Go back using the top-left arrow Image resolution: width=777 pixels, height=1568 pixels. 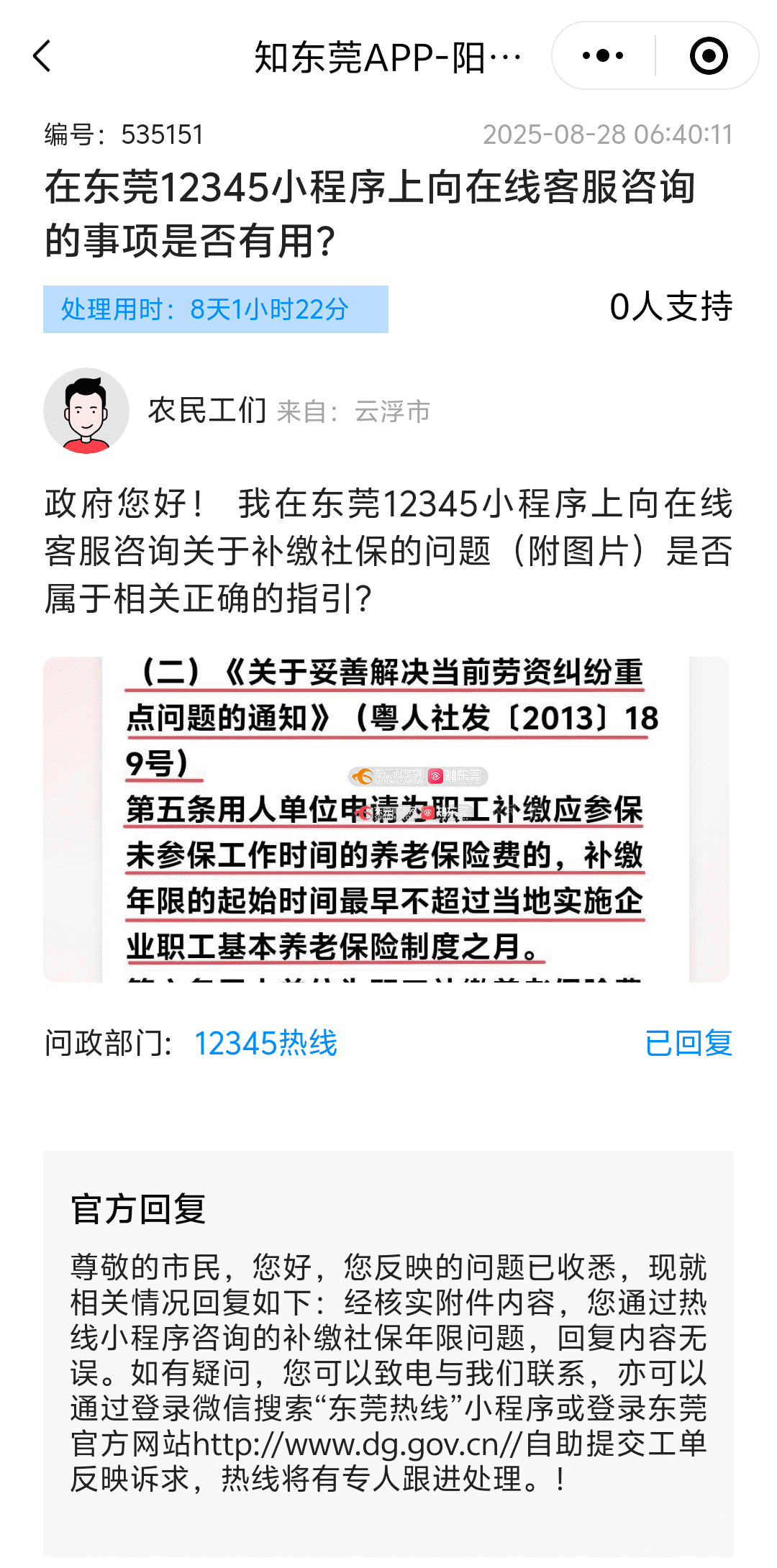42,56
